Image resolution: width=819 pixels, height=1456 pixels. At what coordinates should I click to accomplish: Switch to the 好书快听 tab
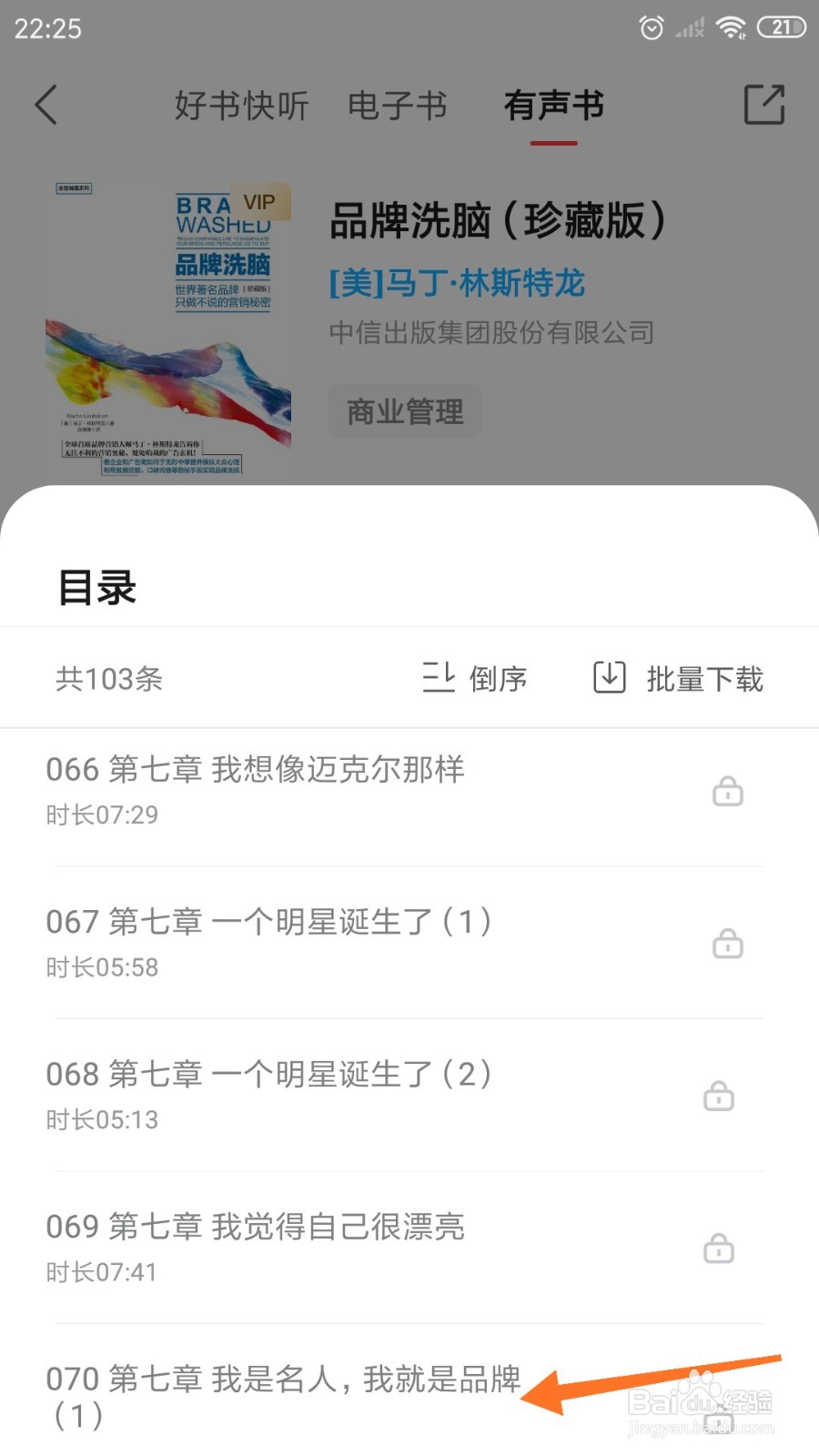239,105
